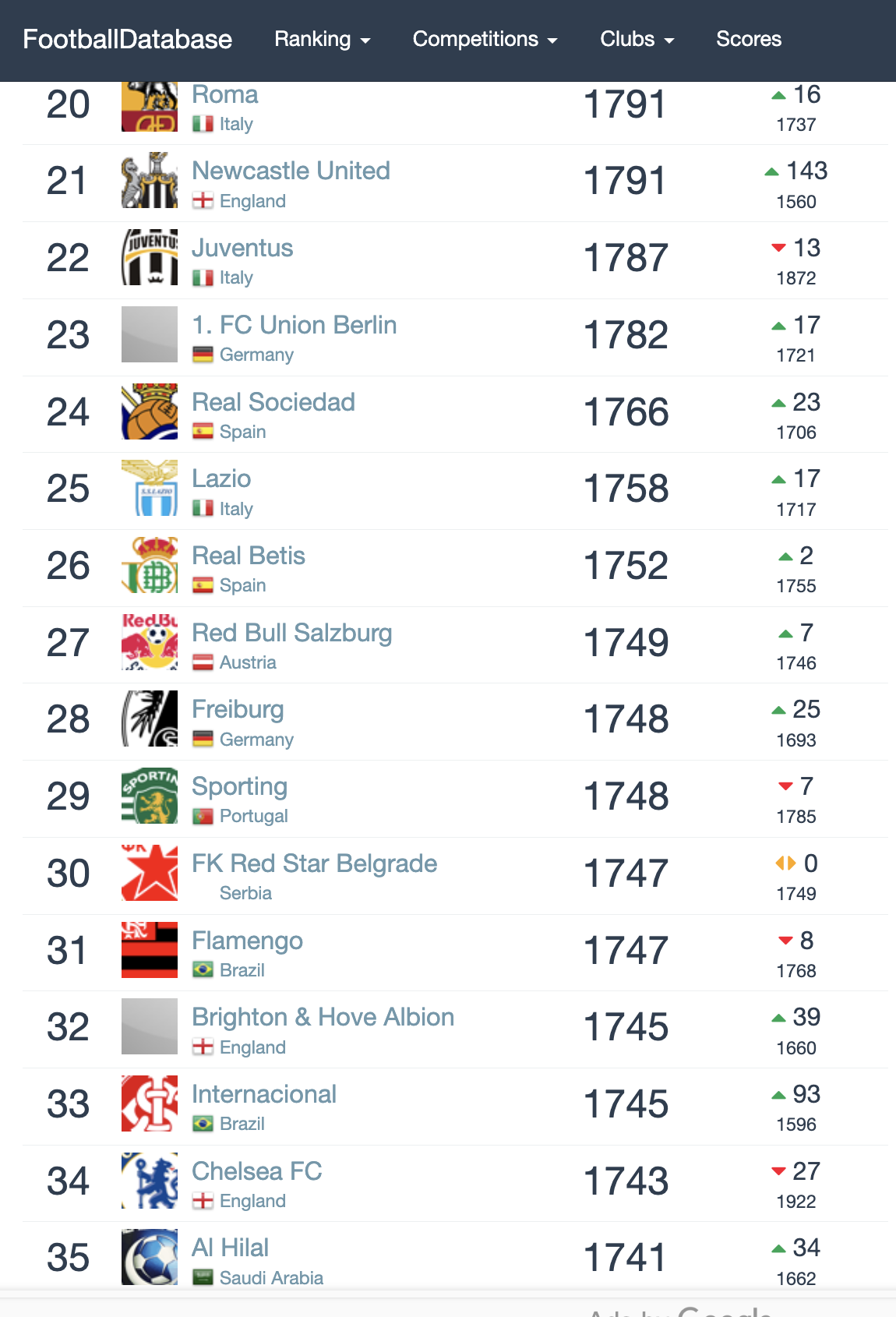Expand the Competitions dropdown menu
896x1317 pixels.
485,39
